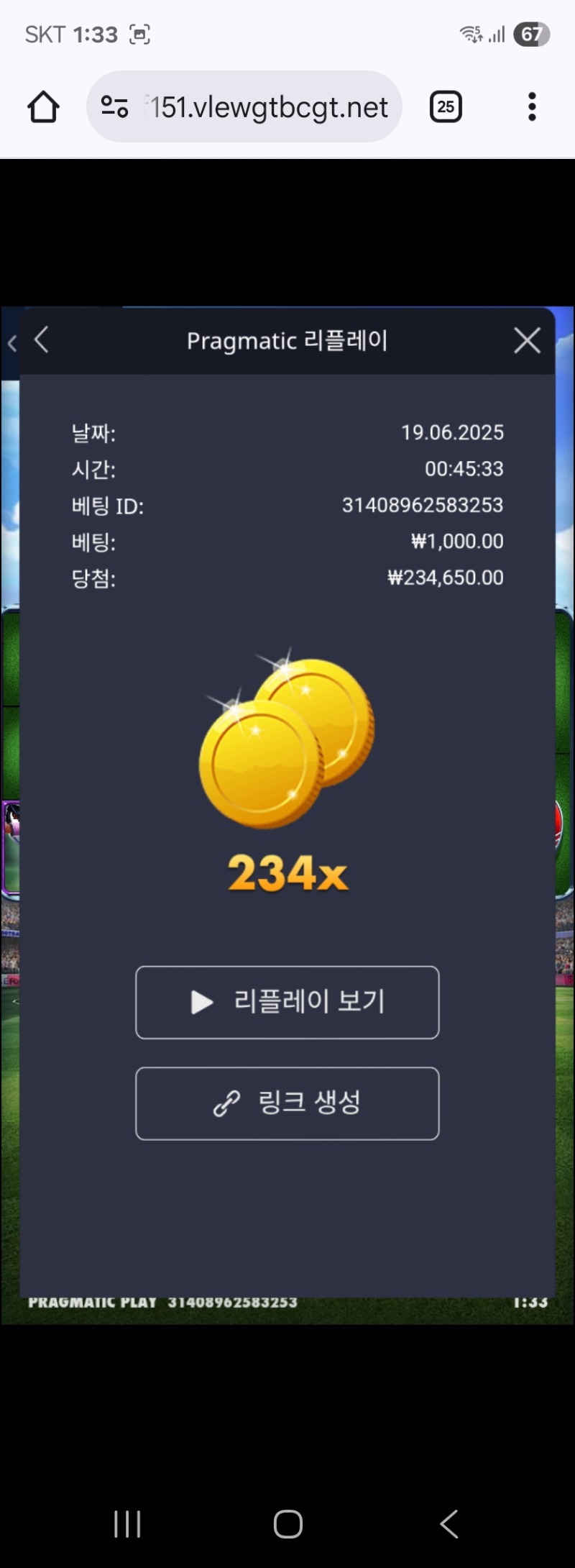This screenshot has height=1568, width=575.
Task: Open the browser overflow menu
Action: [x=532, y=107]
